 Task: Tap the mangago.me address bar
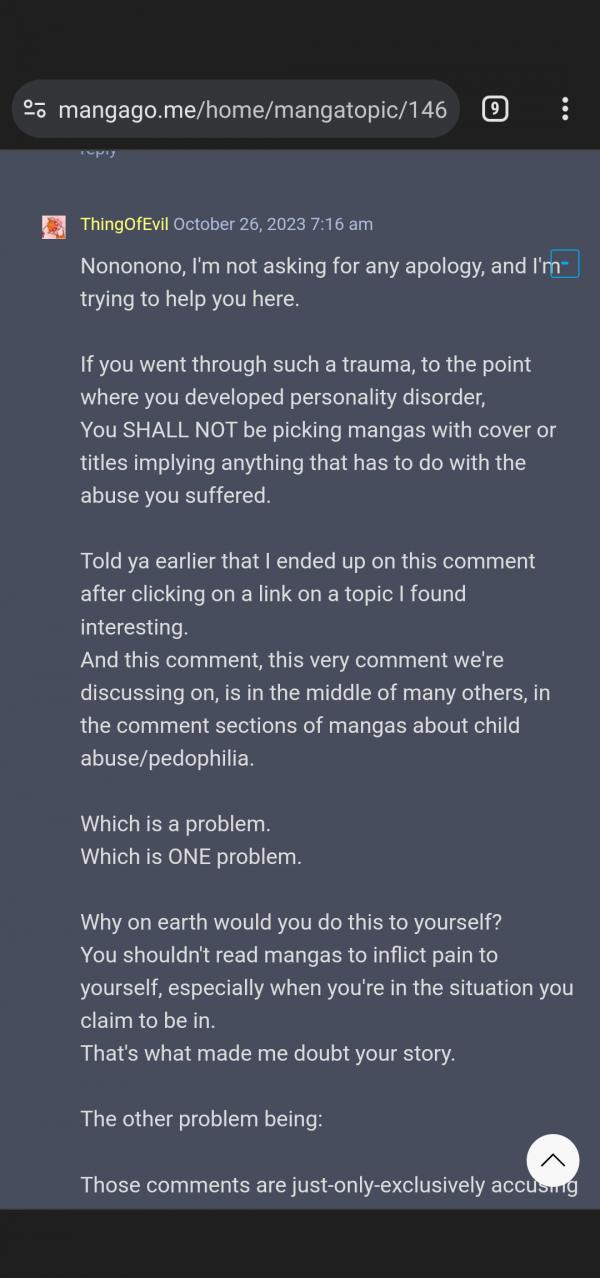click(236, 109)
